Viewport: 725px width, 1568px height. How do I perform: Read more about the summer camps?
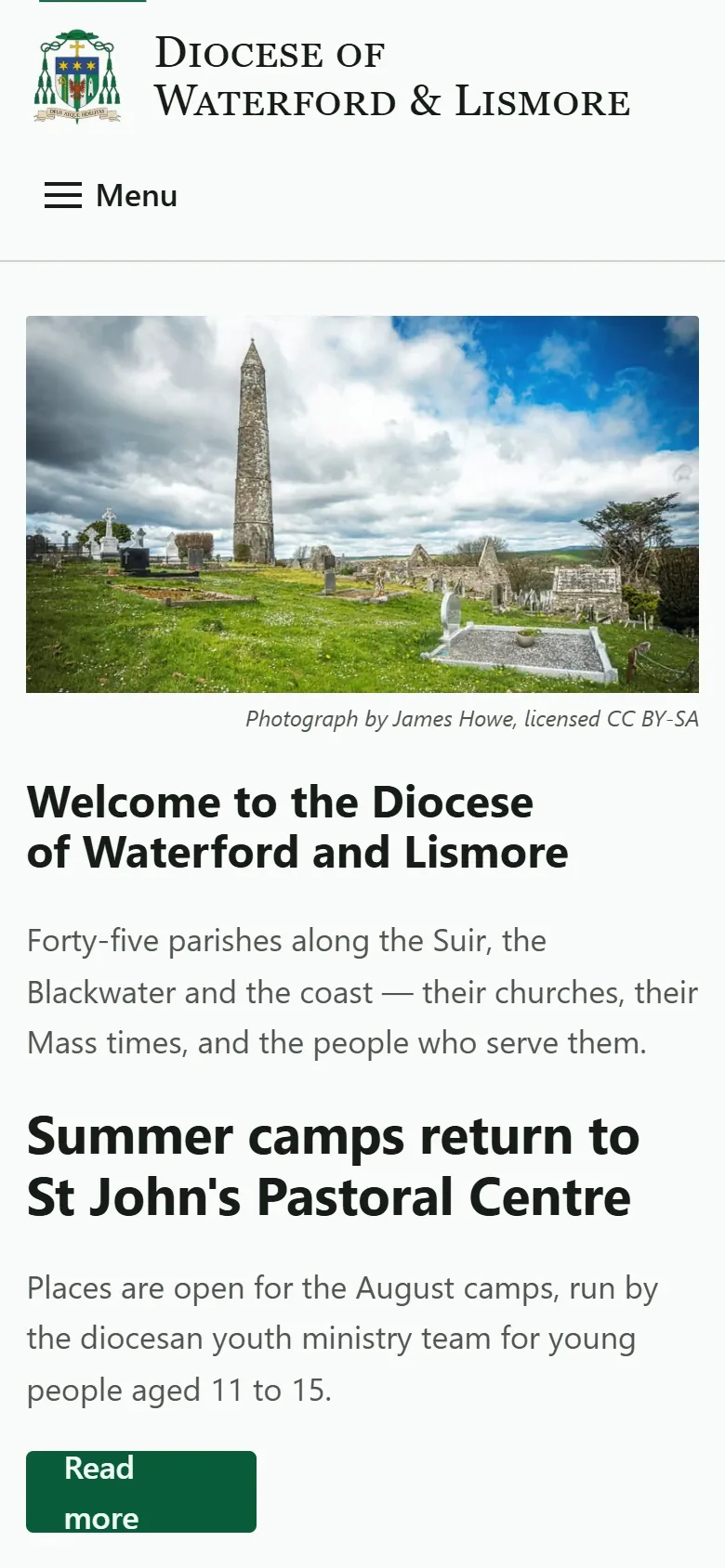[141, 1492]
